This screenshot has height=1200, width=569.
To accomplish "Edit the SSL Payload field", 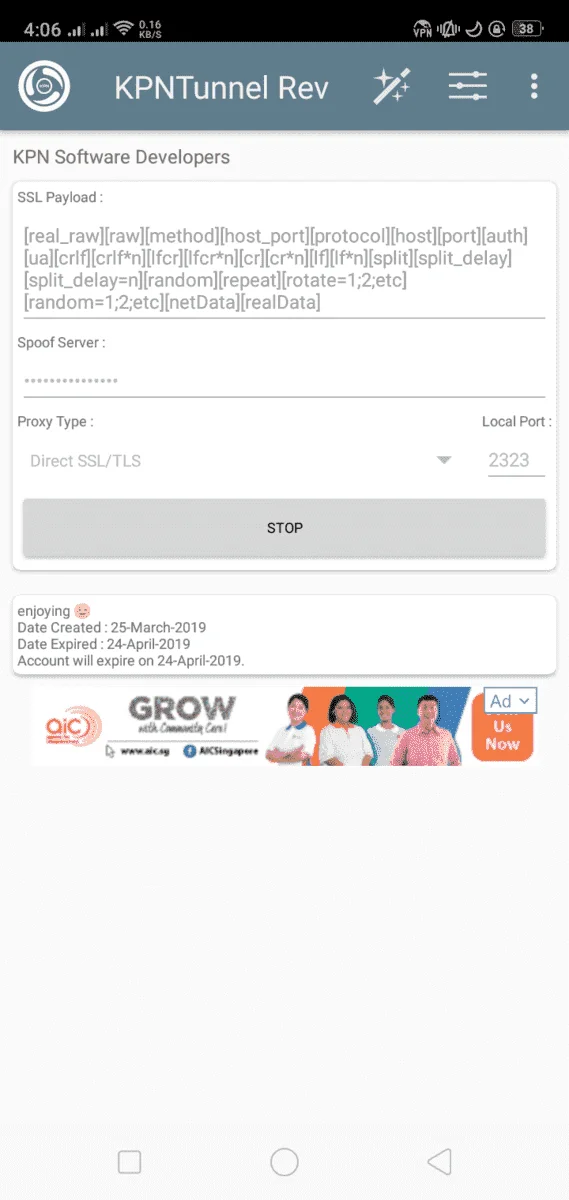I will point(284,268).
